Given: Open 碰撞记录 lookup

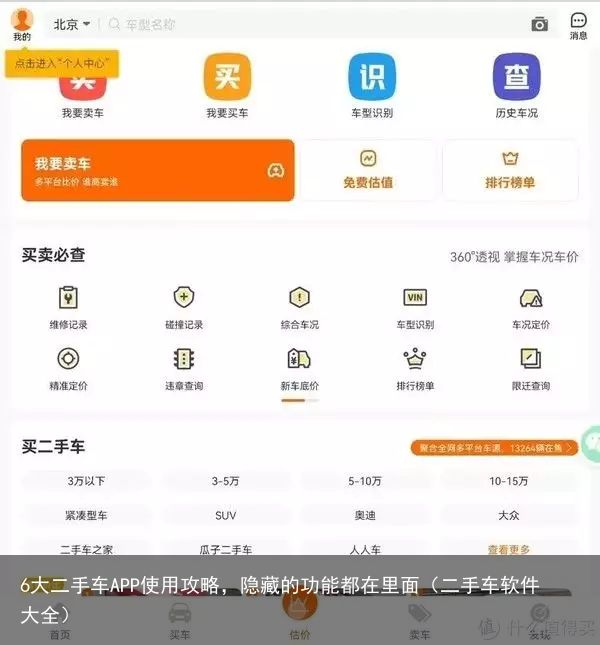Looking at the screenshot, I should [x=184, y=306].
